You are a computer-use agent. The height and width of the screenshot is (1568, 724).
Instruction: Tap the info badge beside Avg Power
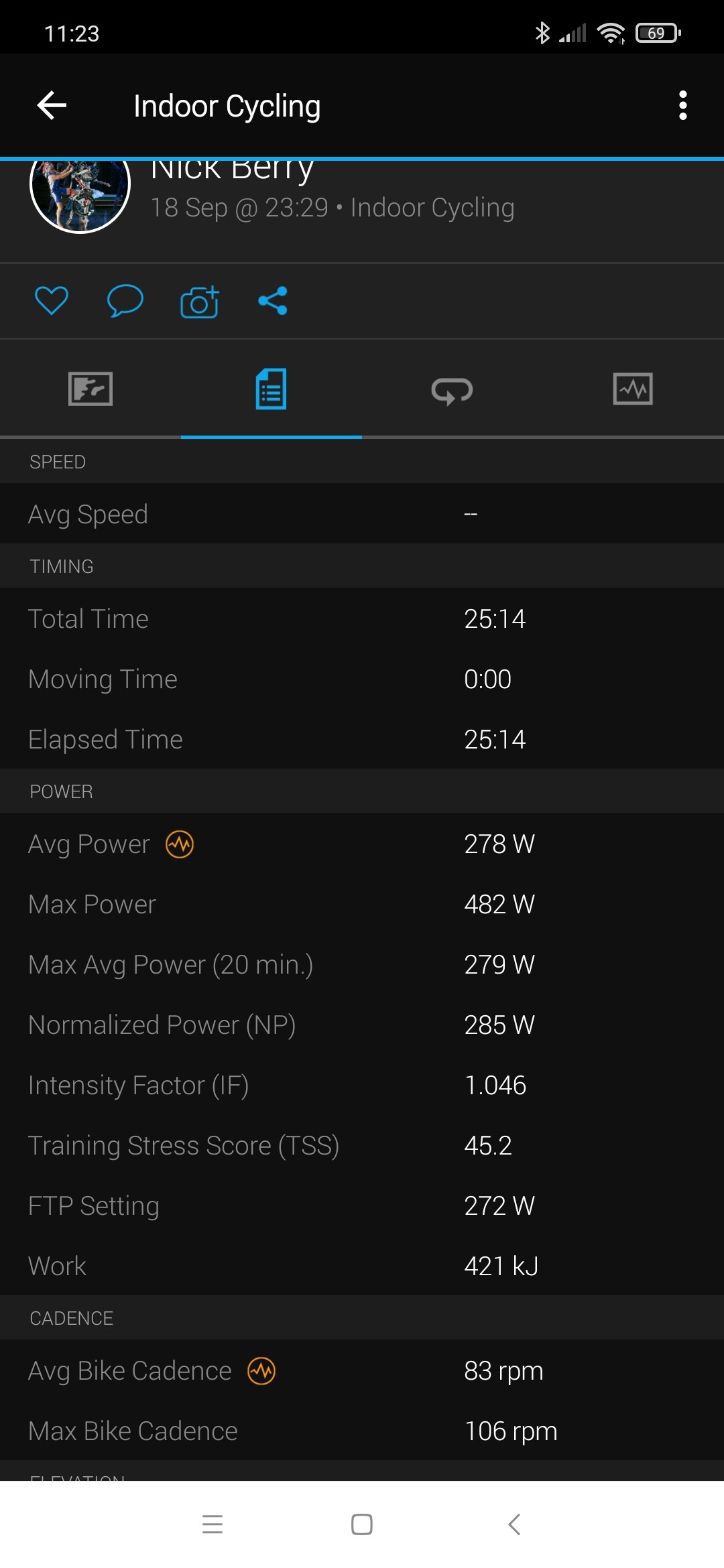point(180,844)
